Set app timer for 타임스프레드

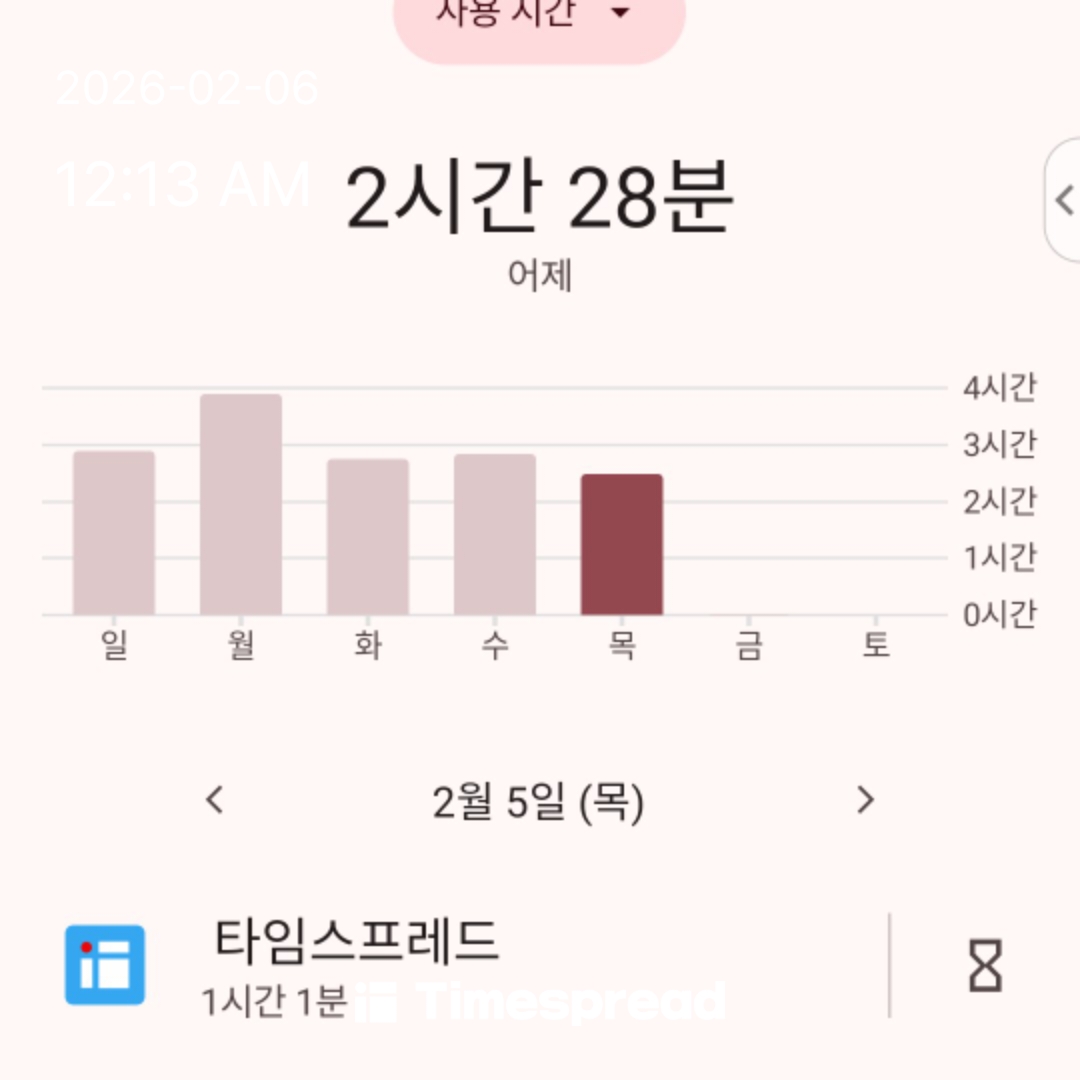tap(985, 965)
